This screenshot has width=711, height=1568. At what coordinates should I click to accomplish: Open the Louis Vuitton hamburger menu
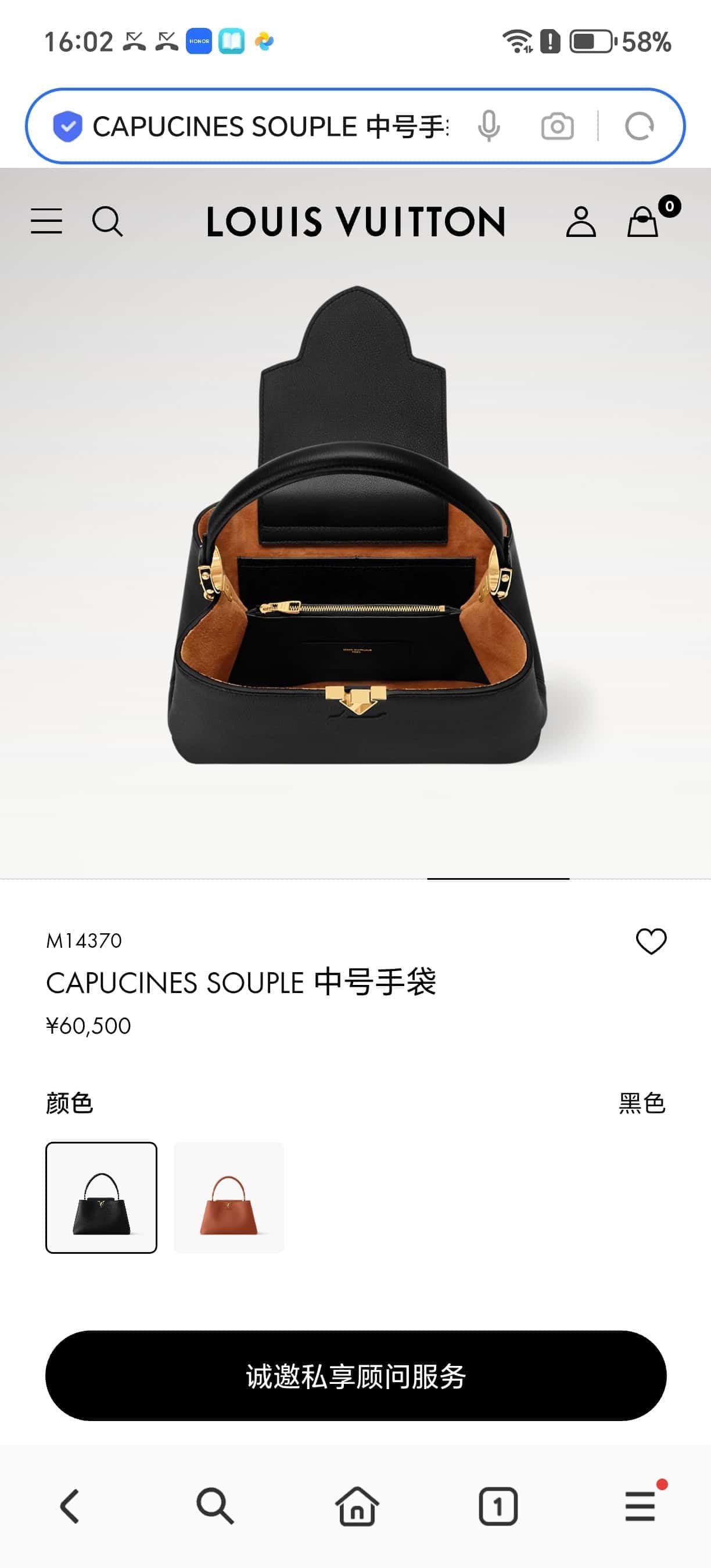coord(46,221)
